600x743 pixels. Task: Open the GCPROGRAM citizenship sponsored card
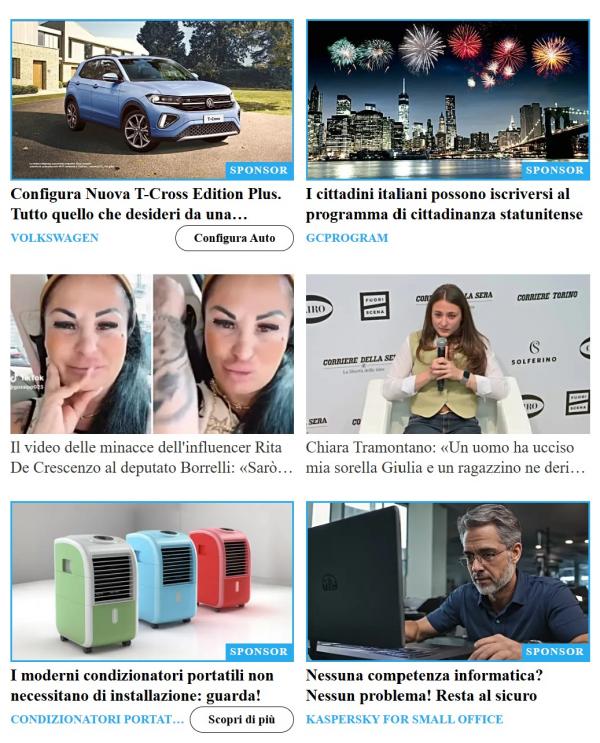(x=447, y=100)
